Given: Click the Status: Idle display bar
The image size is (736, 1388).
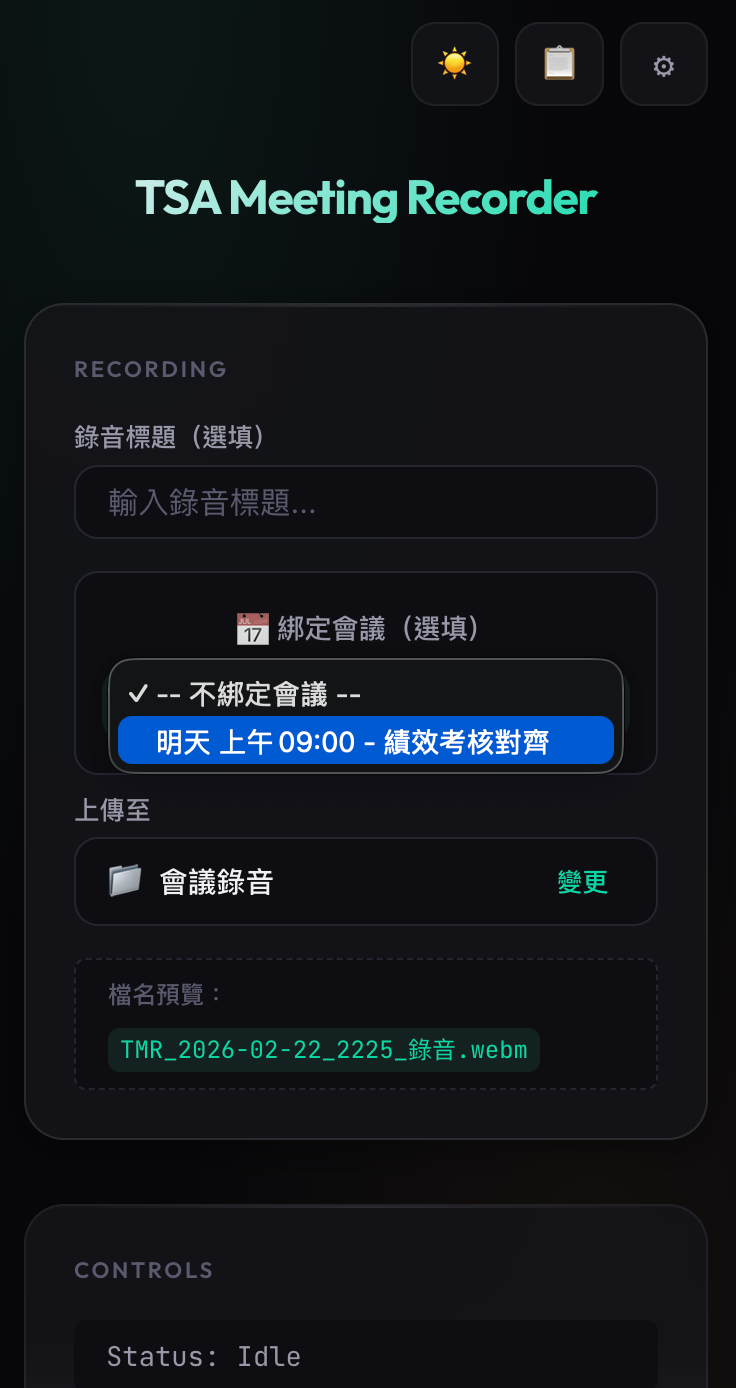Looking at the screenshot, I should (x=366, y=1355).
